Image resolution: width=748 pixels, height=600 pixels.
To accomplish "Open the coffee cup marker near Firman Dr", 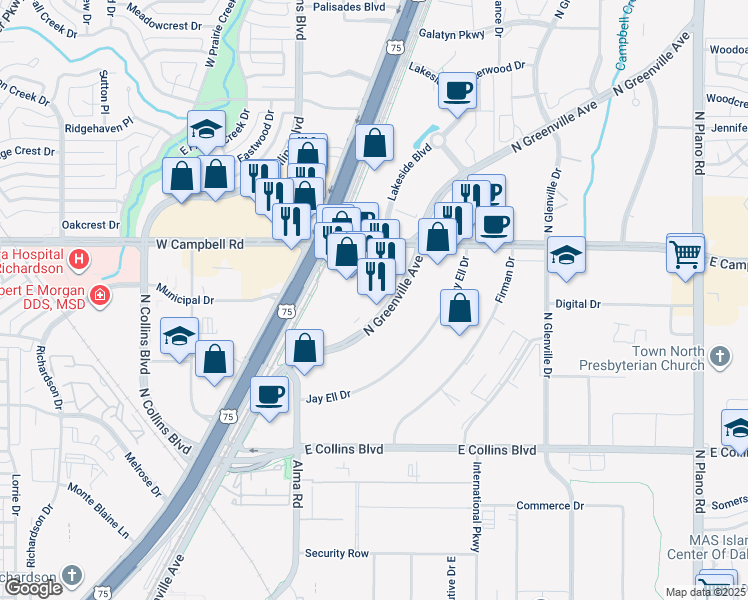I will tap(494, 226).
